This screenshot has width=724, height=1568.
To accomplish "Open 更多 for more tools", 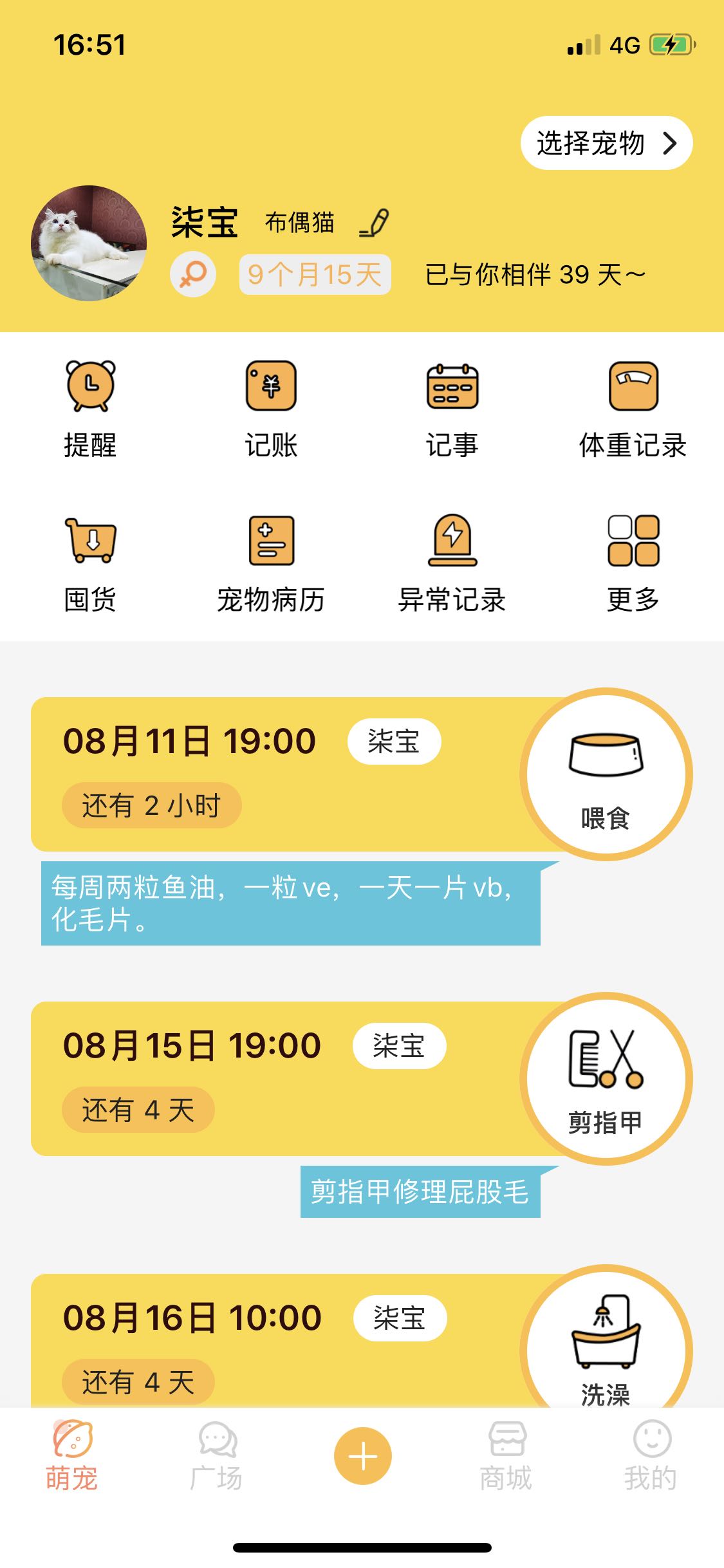I will point(633,565).
